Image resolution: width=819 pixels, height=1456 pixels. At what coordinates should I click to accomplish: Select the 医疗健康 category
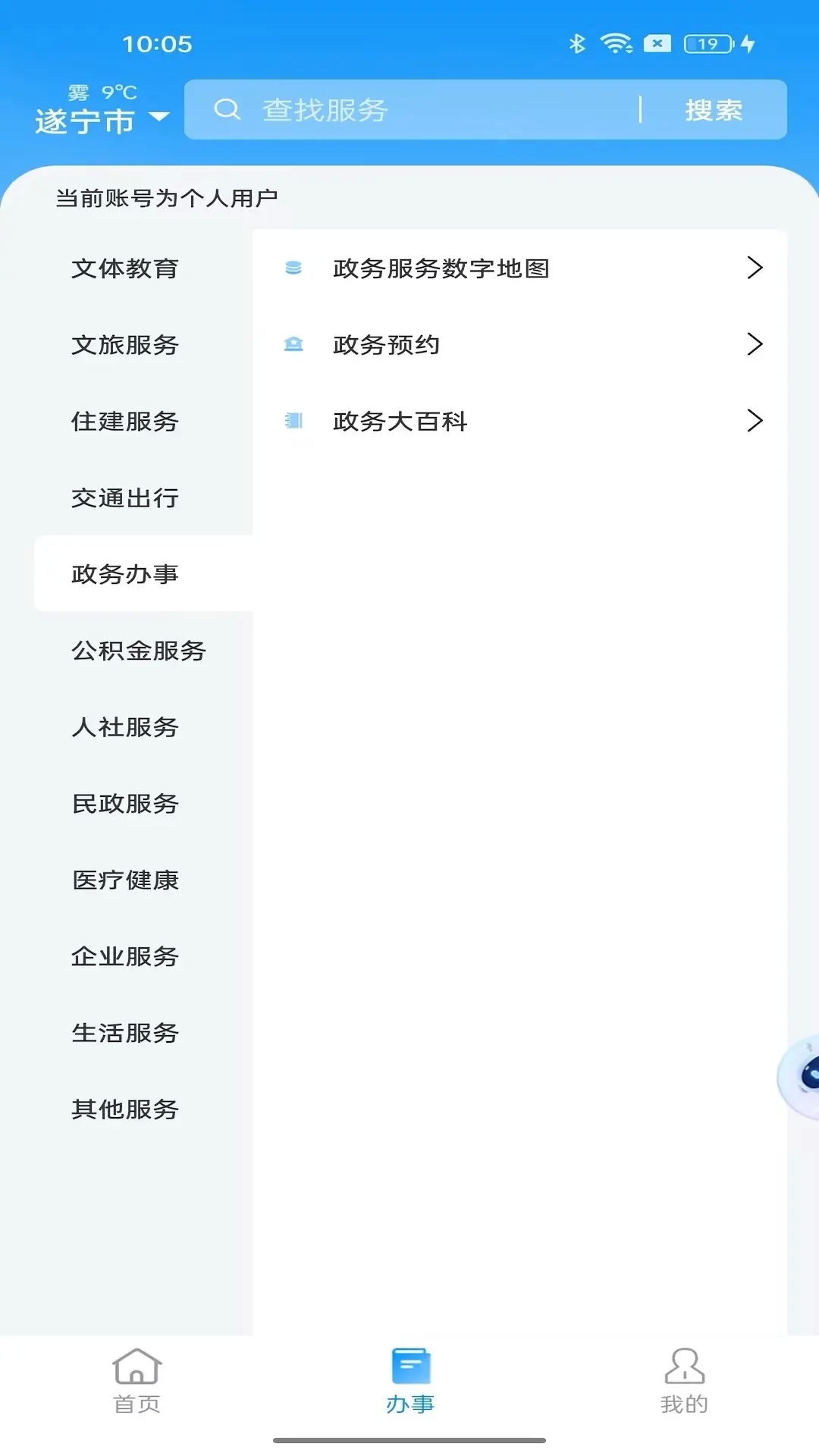coord(125,880)
